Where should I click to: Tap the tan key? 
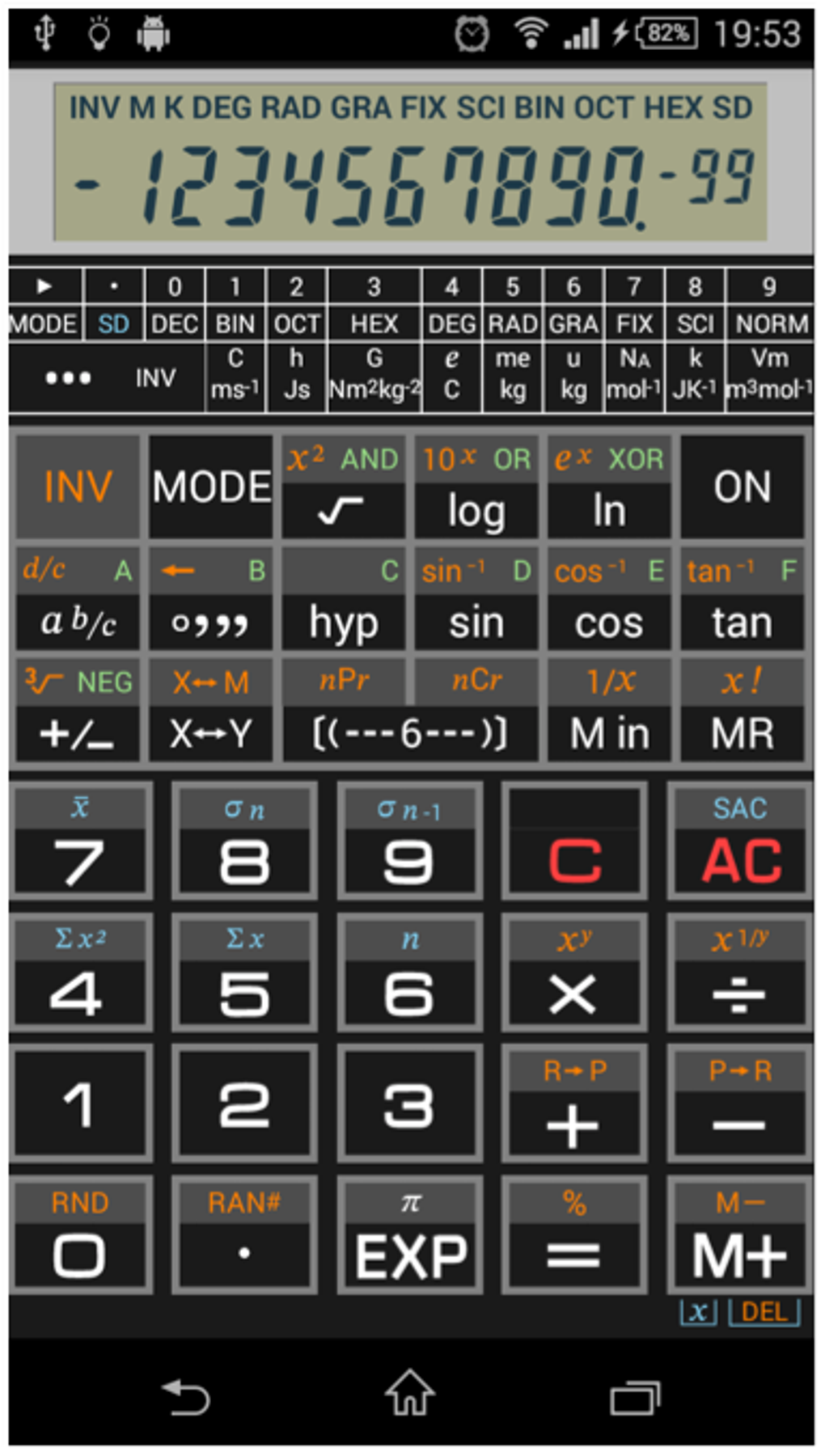(742, 622)
